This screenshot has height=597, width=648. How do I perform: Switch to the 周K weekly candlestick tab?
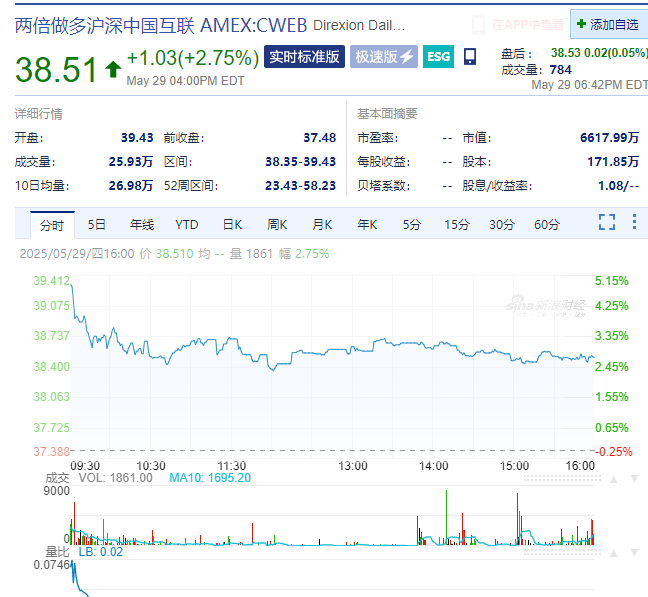(x=277, y=224)
